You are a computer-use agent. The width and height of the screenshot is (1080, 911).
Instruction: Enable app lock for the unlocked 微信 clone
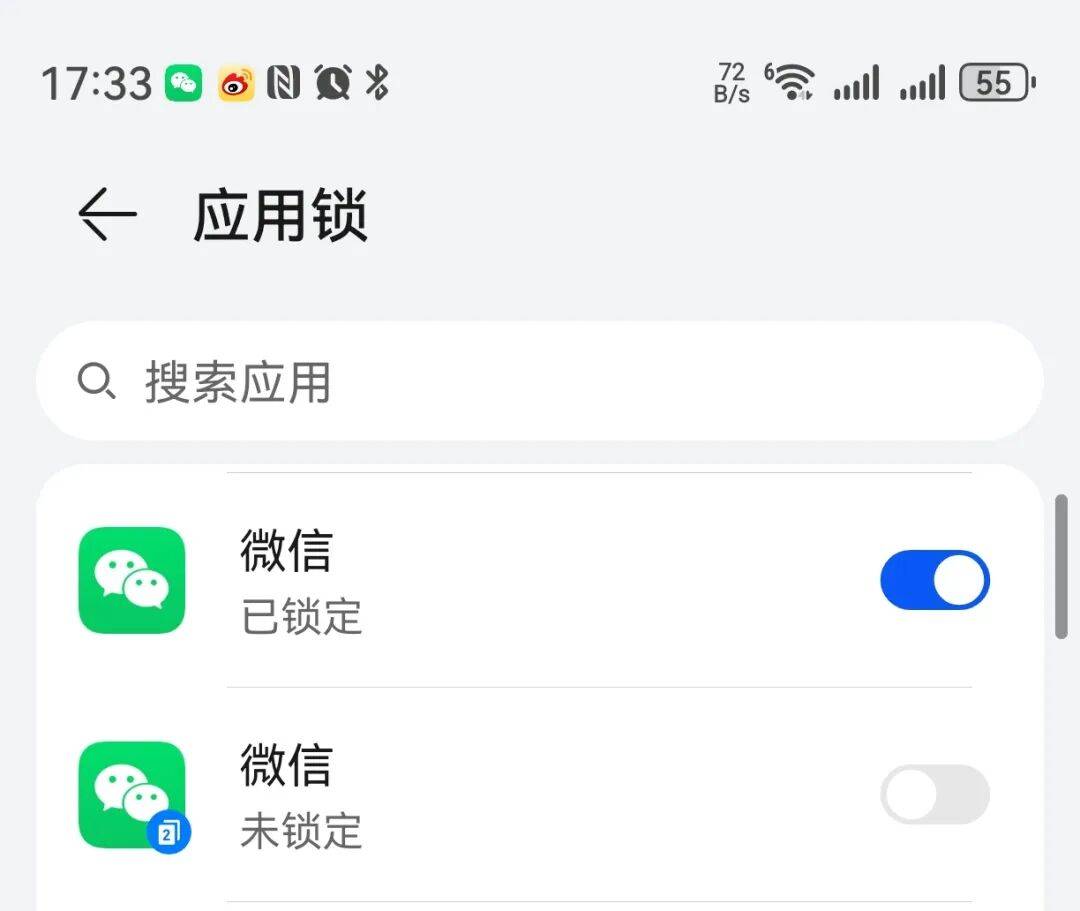[x=934, y=795]
